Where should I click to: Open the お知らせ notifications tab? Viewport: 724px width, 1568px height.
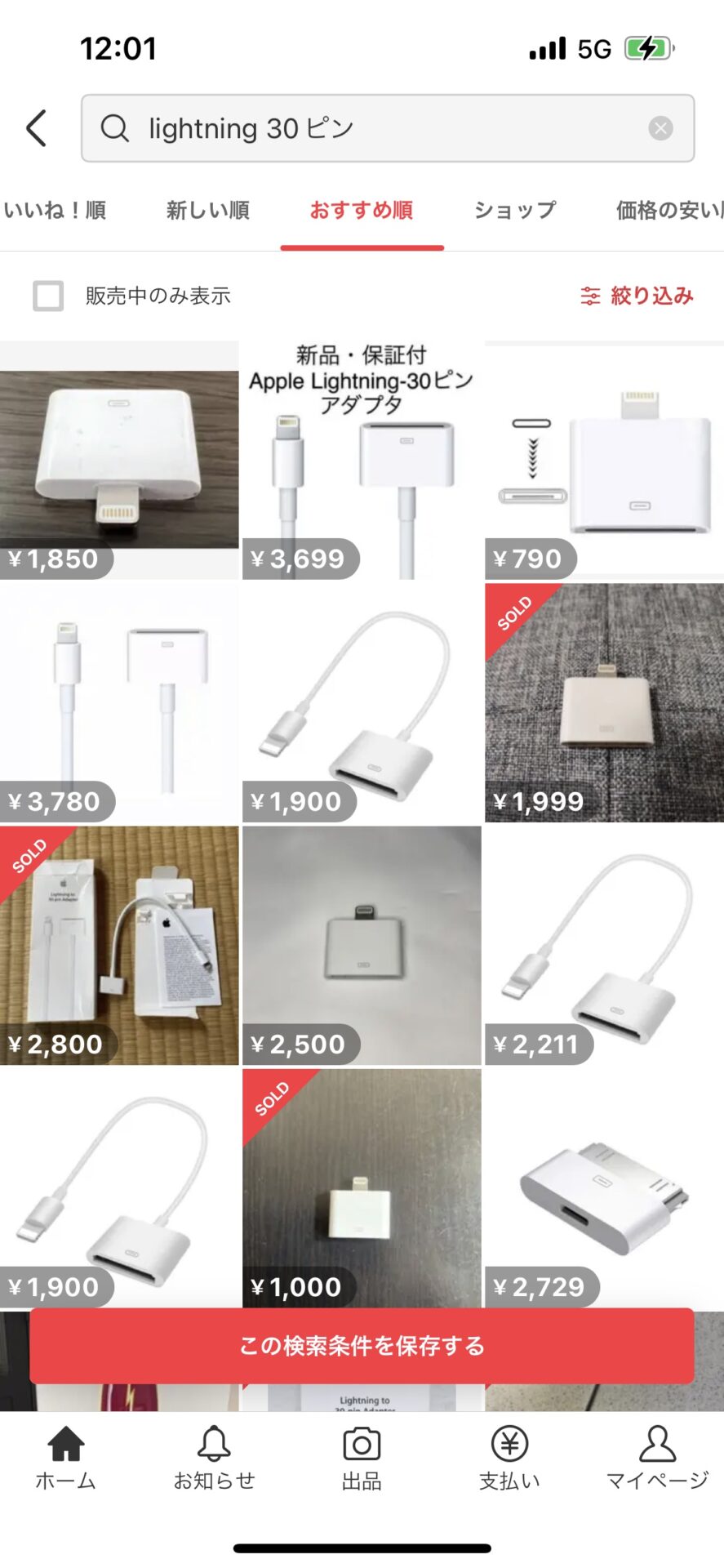click(214, 1459)
